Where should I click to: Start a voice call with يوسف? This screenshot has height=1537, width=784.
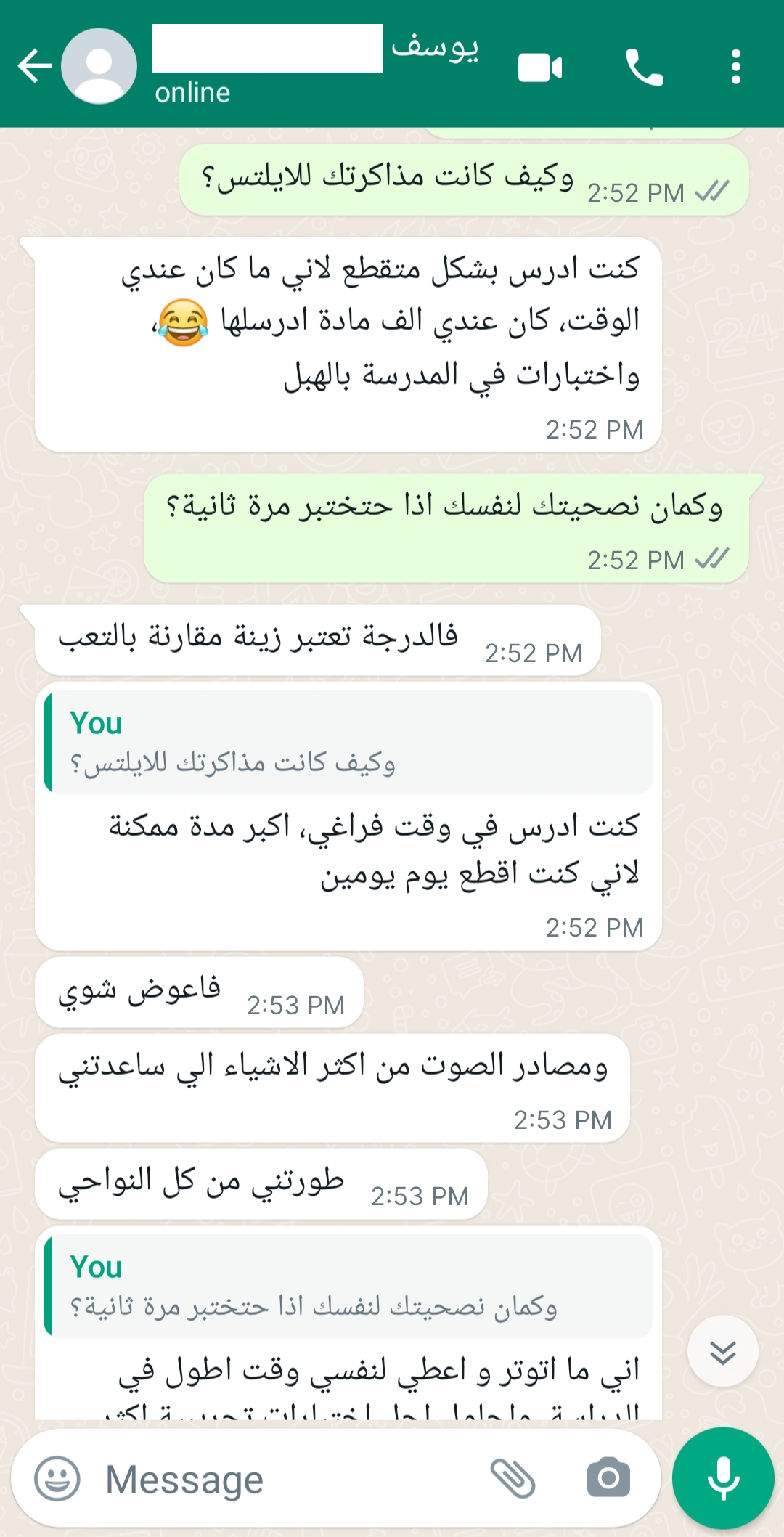tap(644, 68)
